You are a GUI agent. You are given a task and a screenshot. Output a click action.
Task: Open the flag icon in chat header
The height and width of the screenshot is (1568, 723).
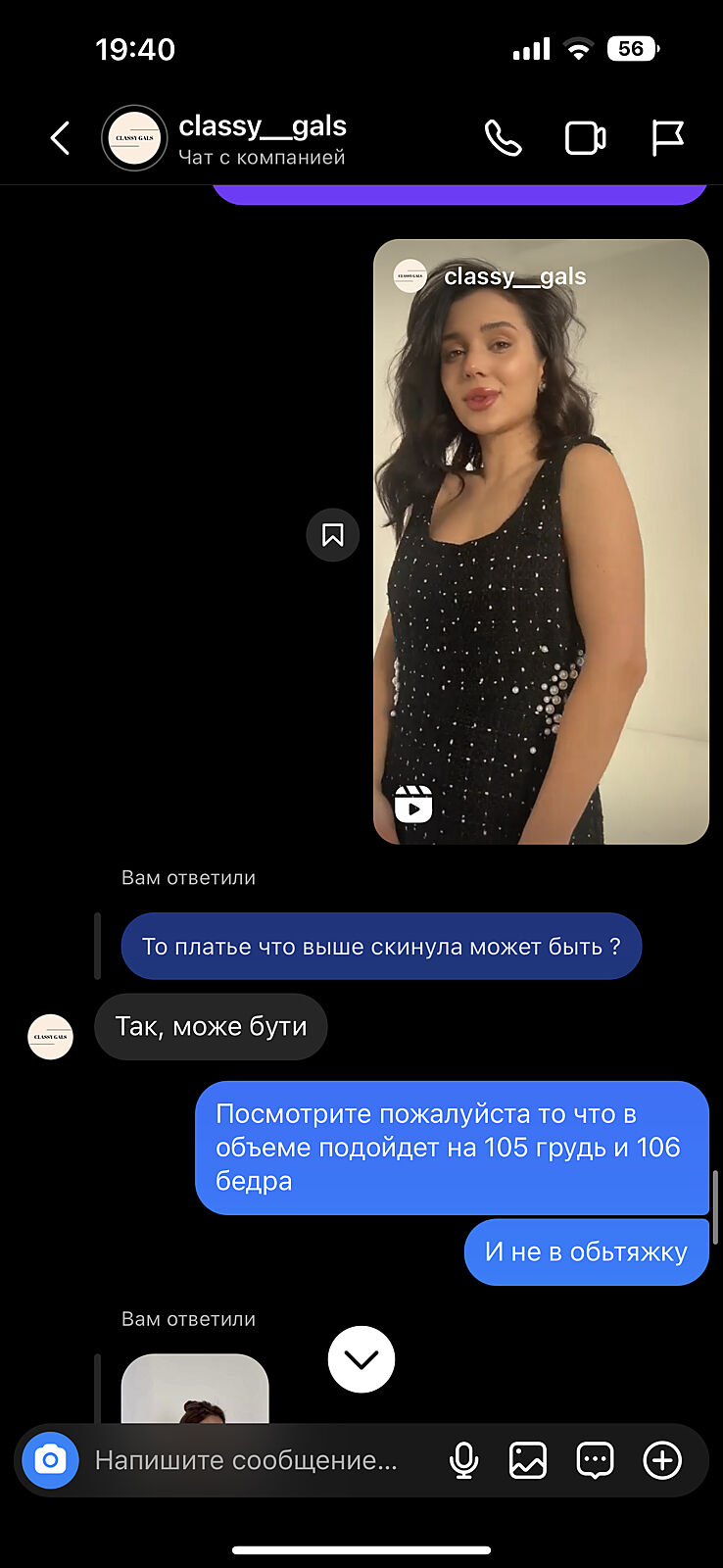667,138
